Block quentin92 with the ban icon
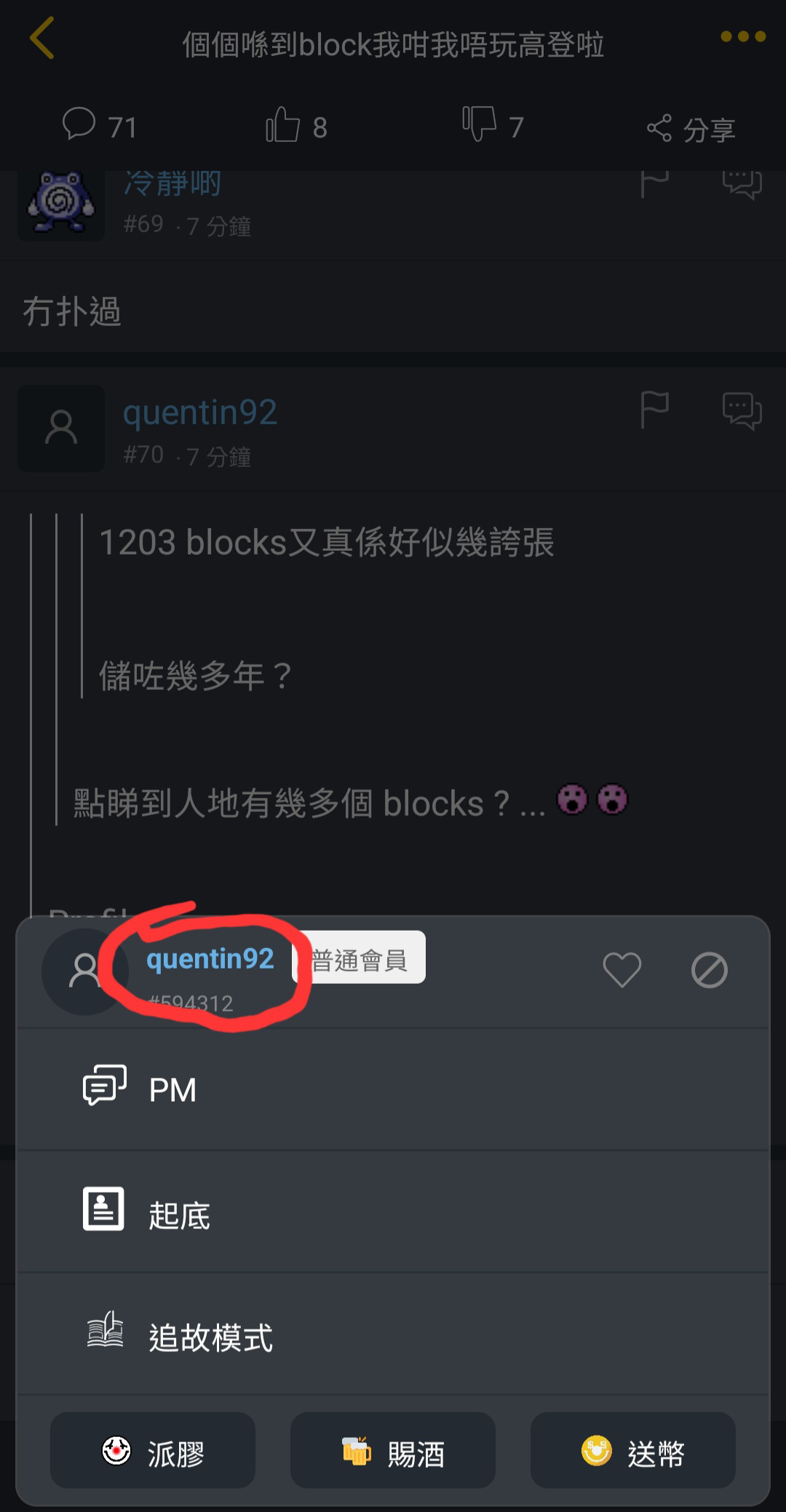Image resolution: width=786 pixels, height=1512 pixels. [710, 970]
